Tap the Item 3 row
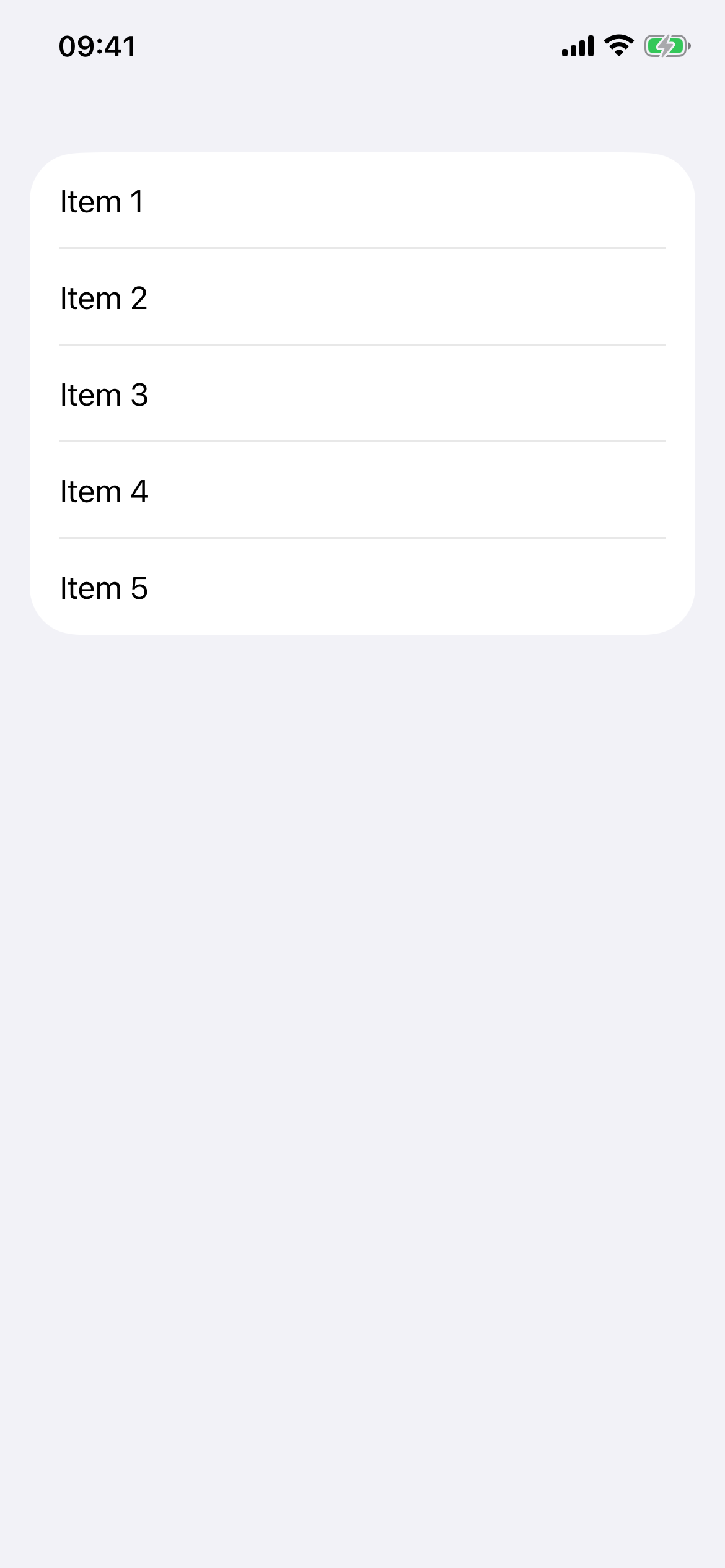 click(x=362, y=394)
